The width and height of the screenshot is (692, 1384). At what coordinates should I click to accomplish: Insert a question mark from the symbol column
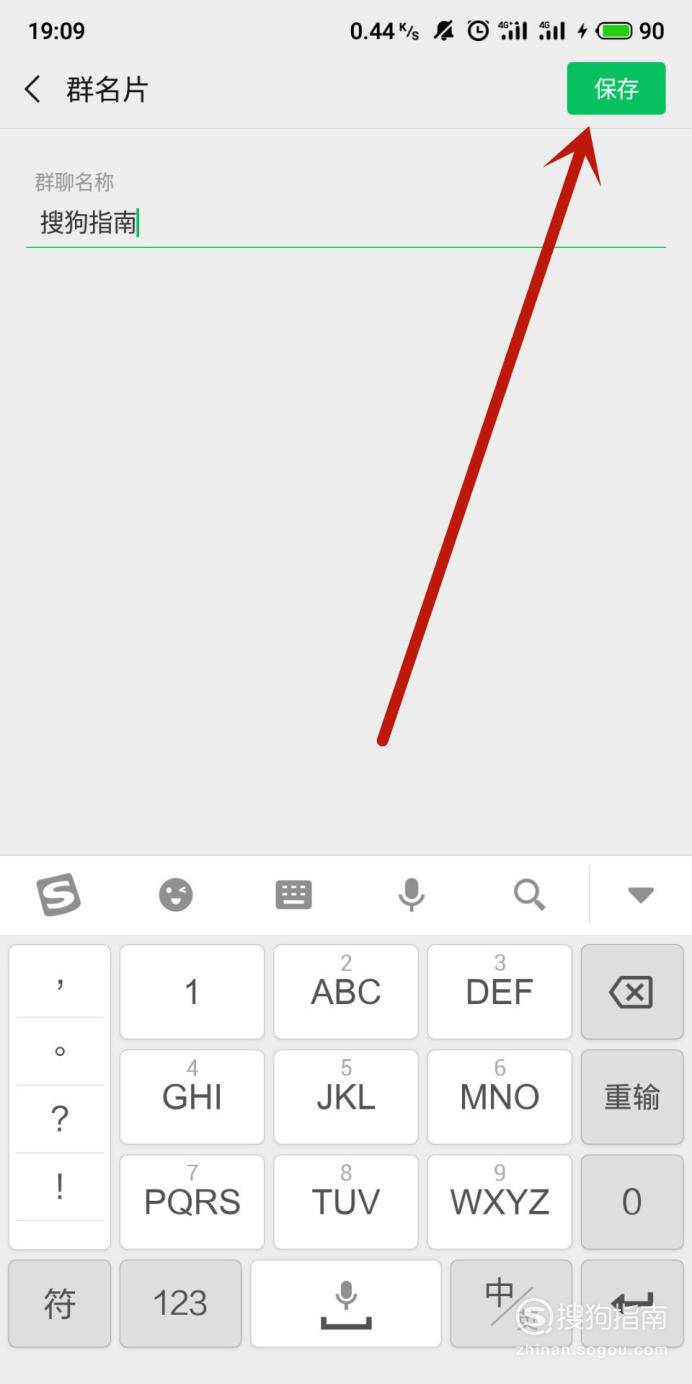pyautogui.click(x=59, y=1119)
